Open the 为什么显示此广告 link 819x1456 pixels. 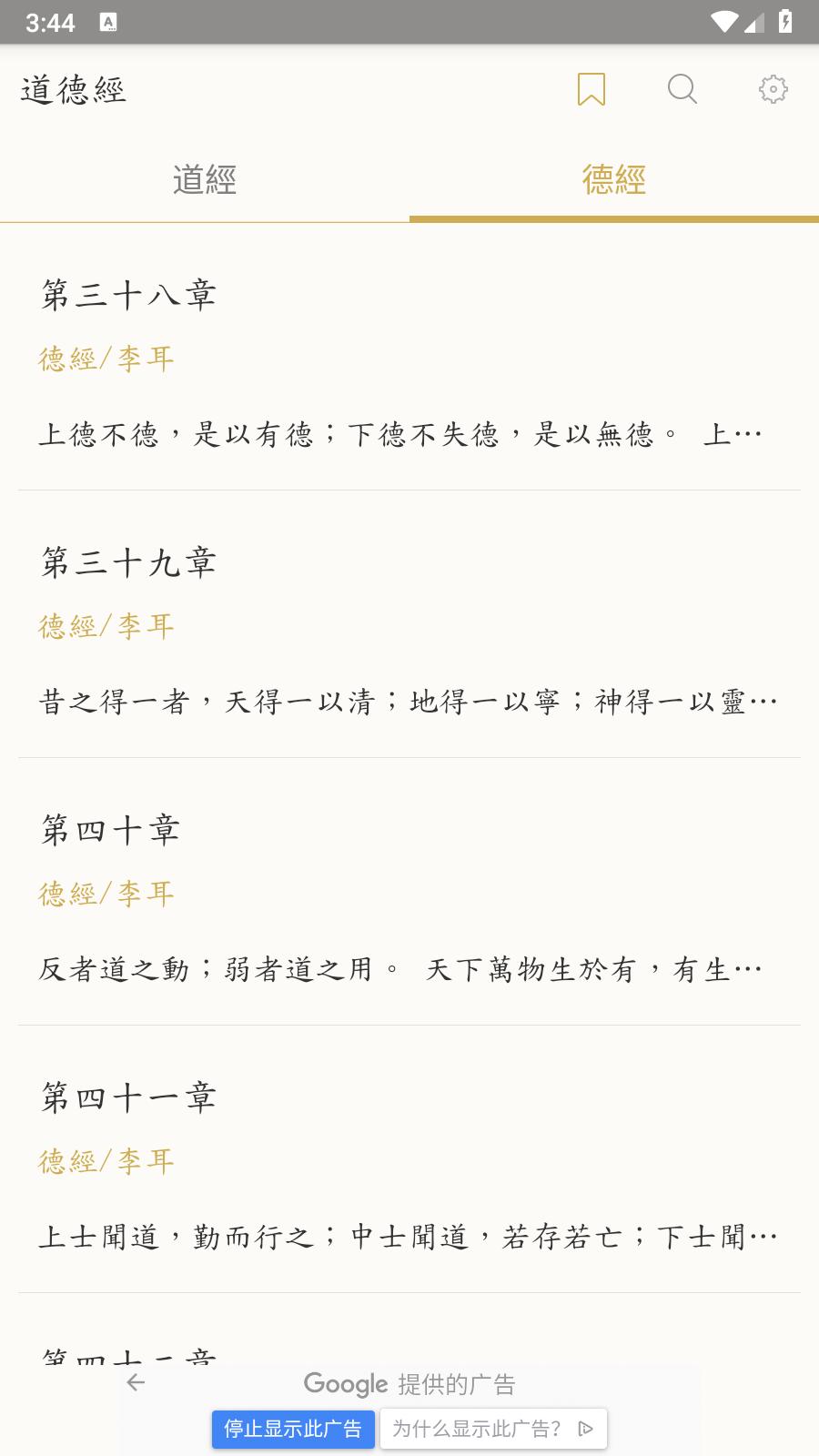click(x=478, y=1429)
